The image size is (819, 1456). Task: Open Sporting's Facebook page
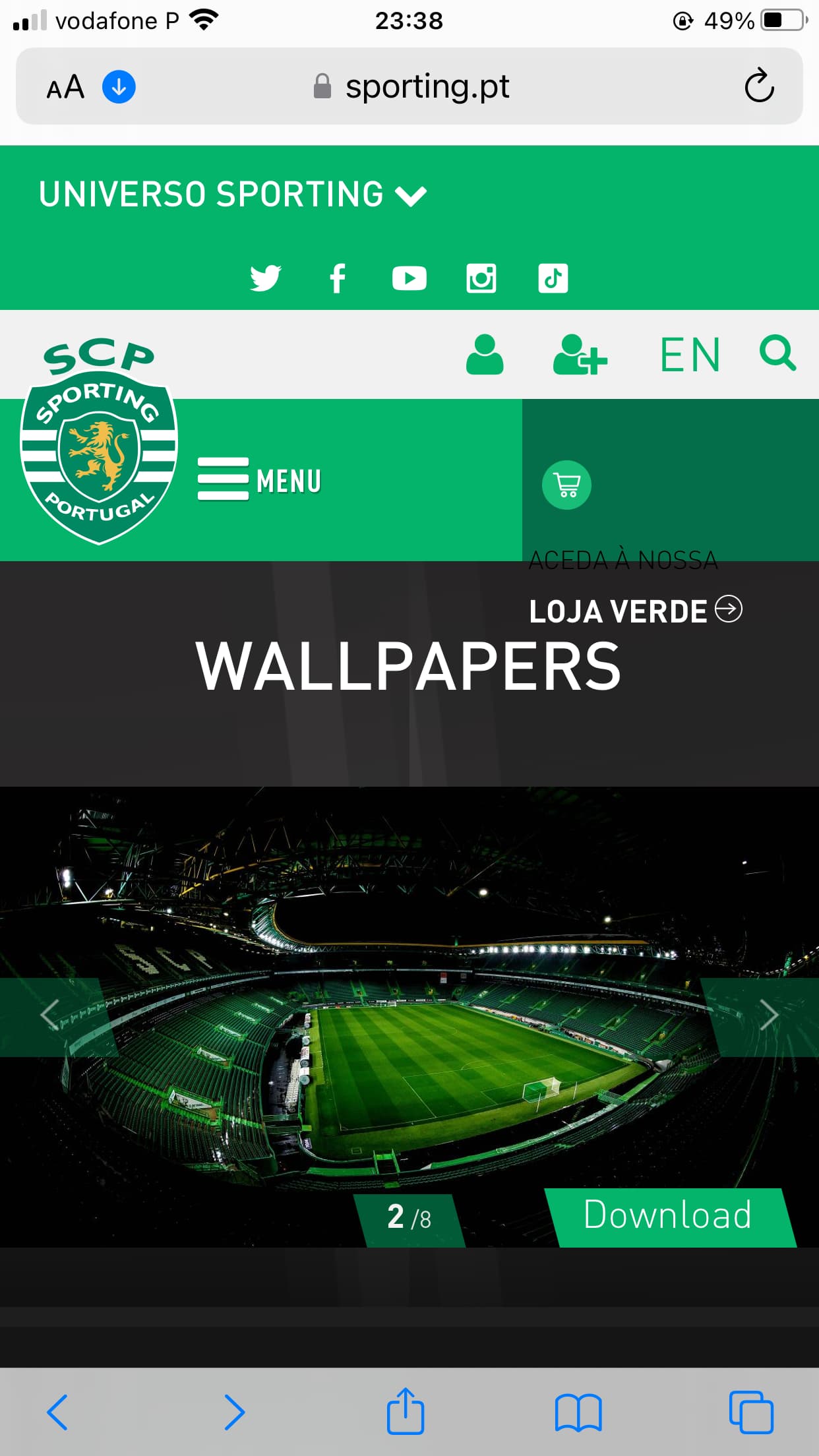point(338,278)
